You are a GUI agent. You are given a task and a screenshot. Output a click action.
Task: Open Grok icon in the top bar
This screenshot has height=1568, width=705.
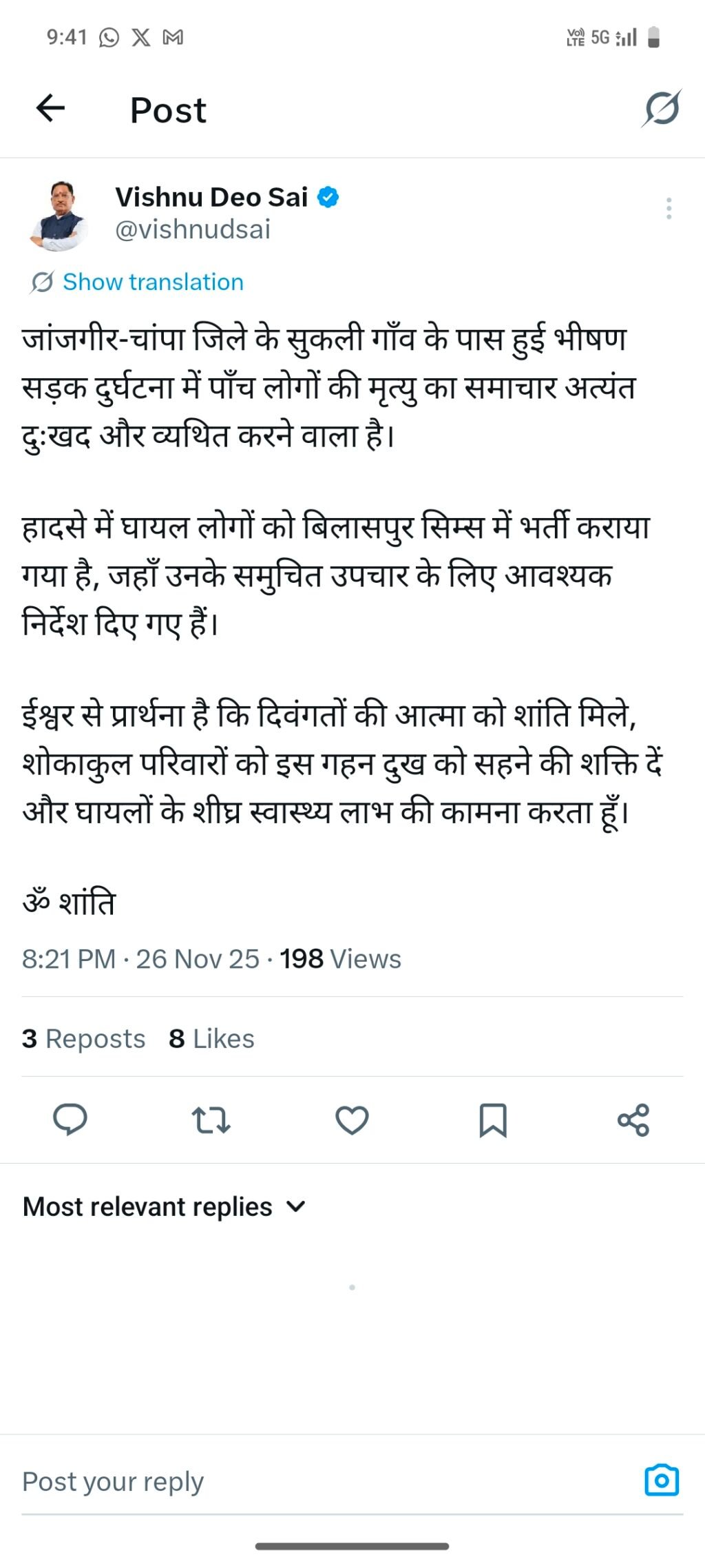[x=662, y=109]
